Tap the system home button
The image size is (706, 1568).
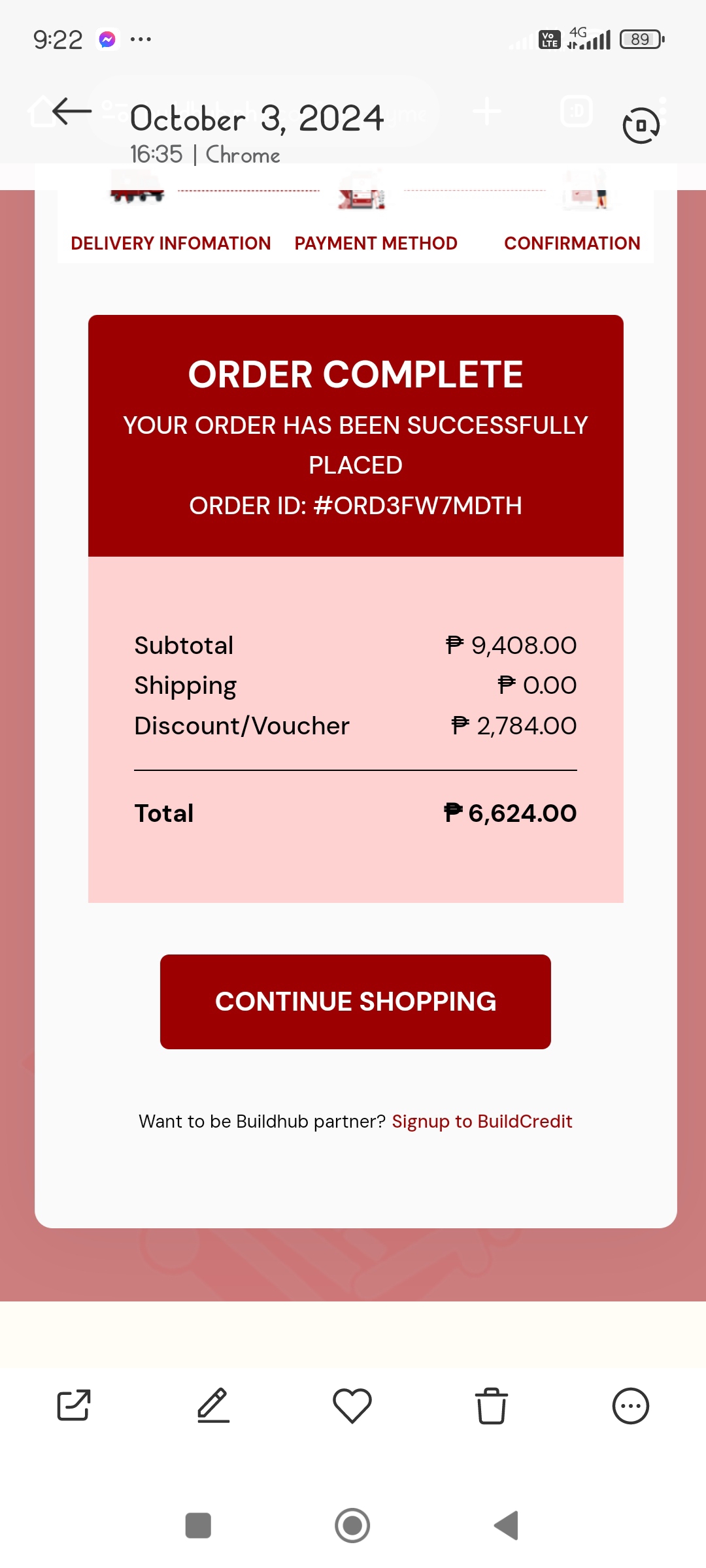[352, 1526]
